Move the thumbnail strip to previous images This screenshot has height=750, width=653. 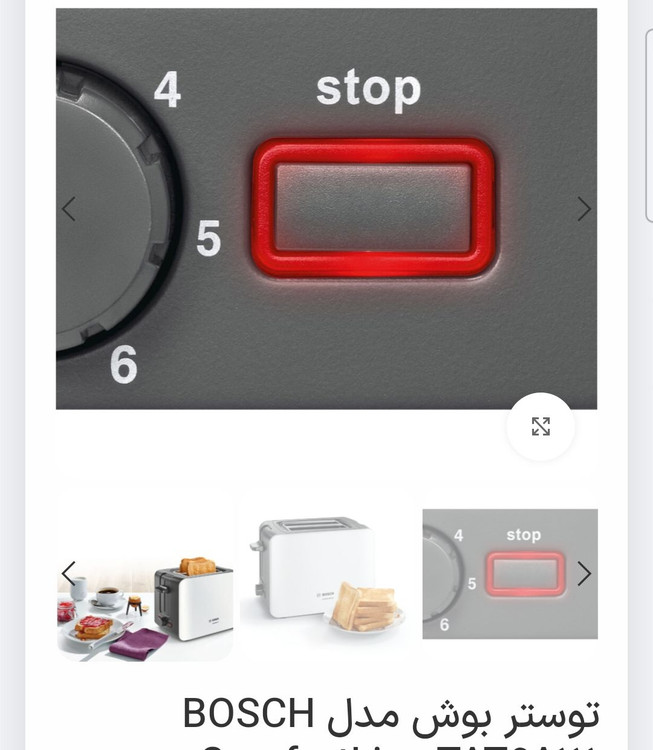click(69, 573)
